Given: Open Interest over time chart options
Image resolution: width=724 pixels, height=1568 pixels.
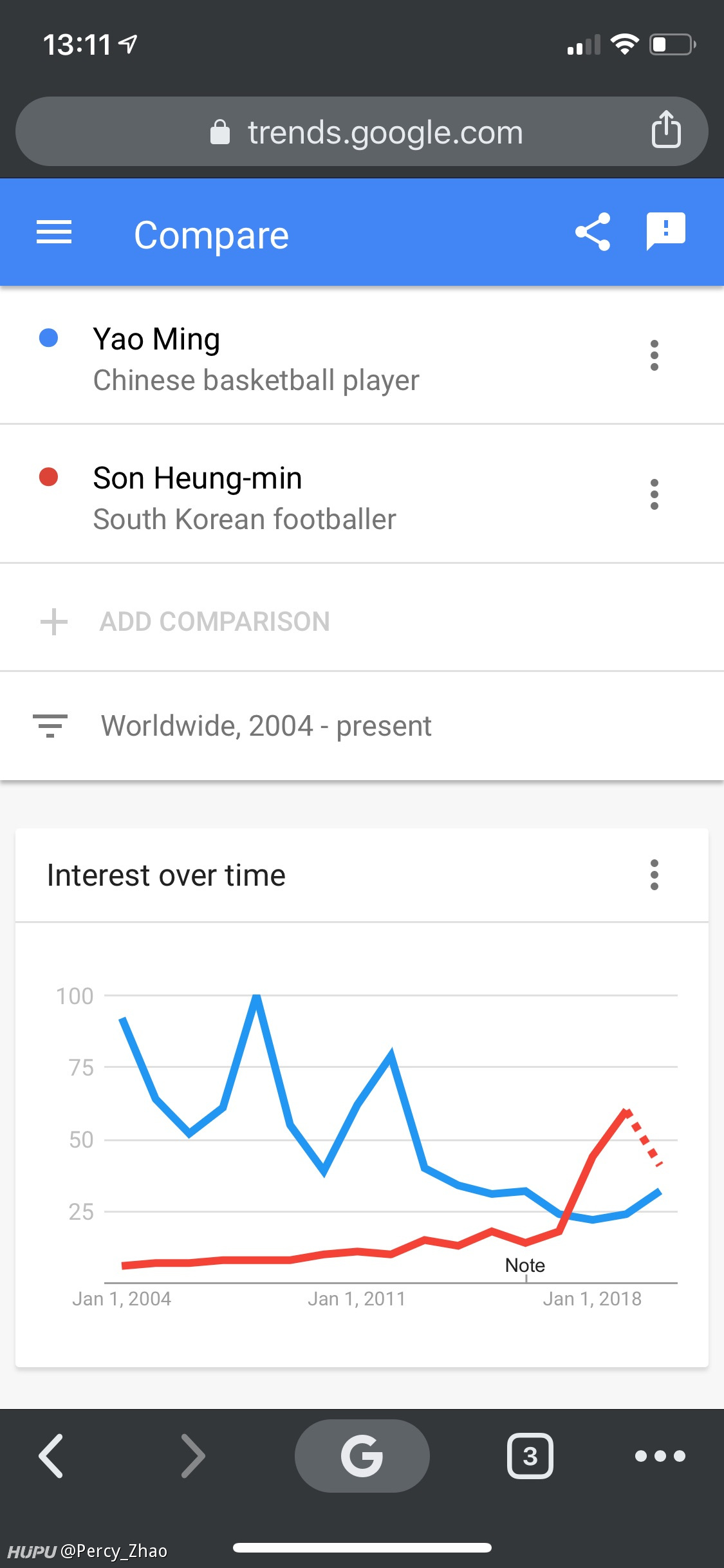Looking at the screenshot, I should 654,875.
